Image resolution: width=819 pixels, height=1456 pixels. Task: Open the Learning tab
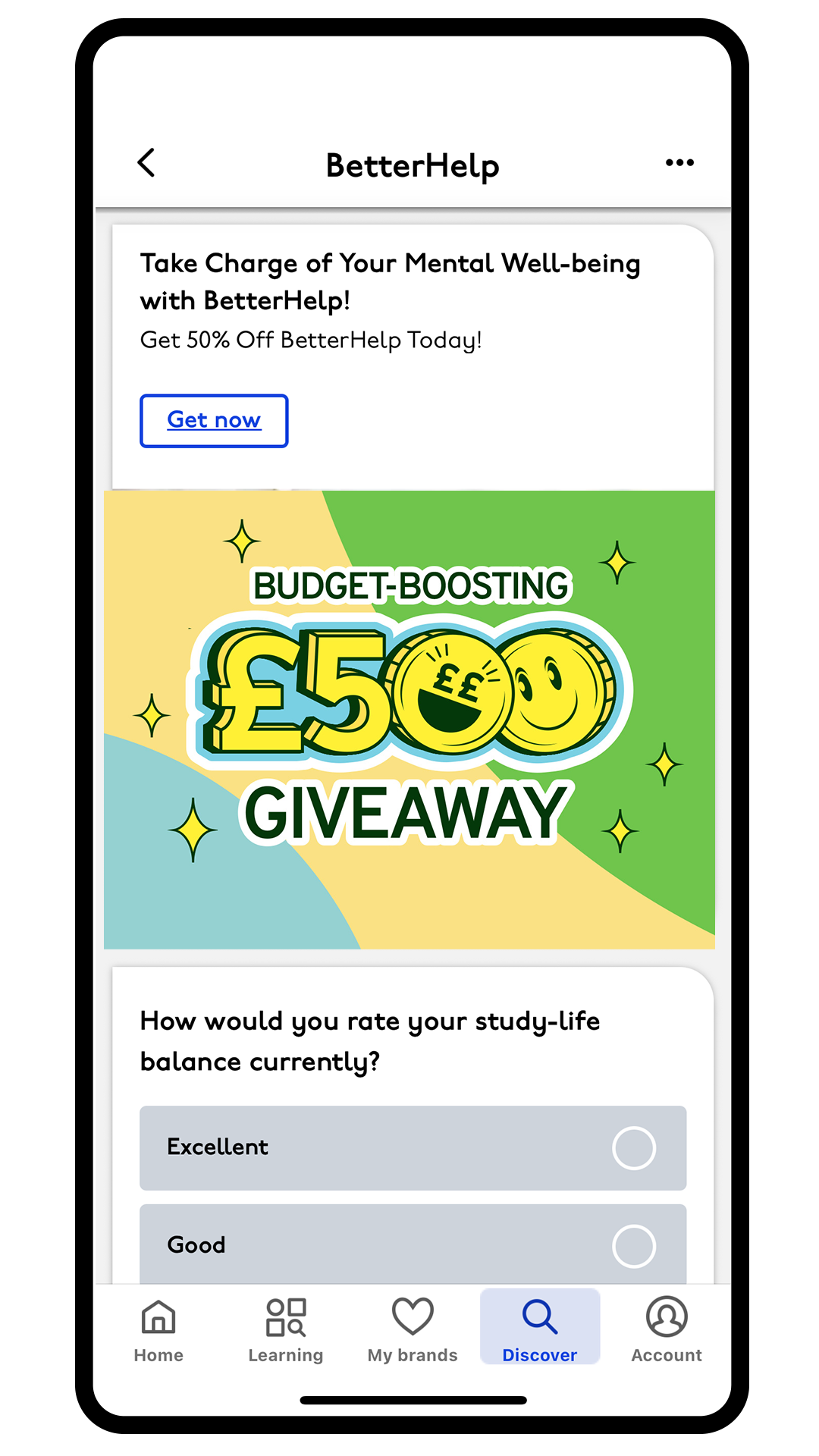[286, 1329]
